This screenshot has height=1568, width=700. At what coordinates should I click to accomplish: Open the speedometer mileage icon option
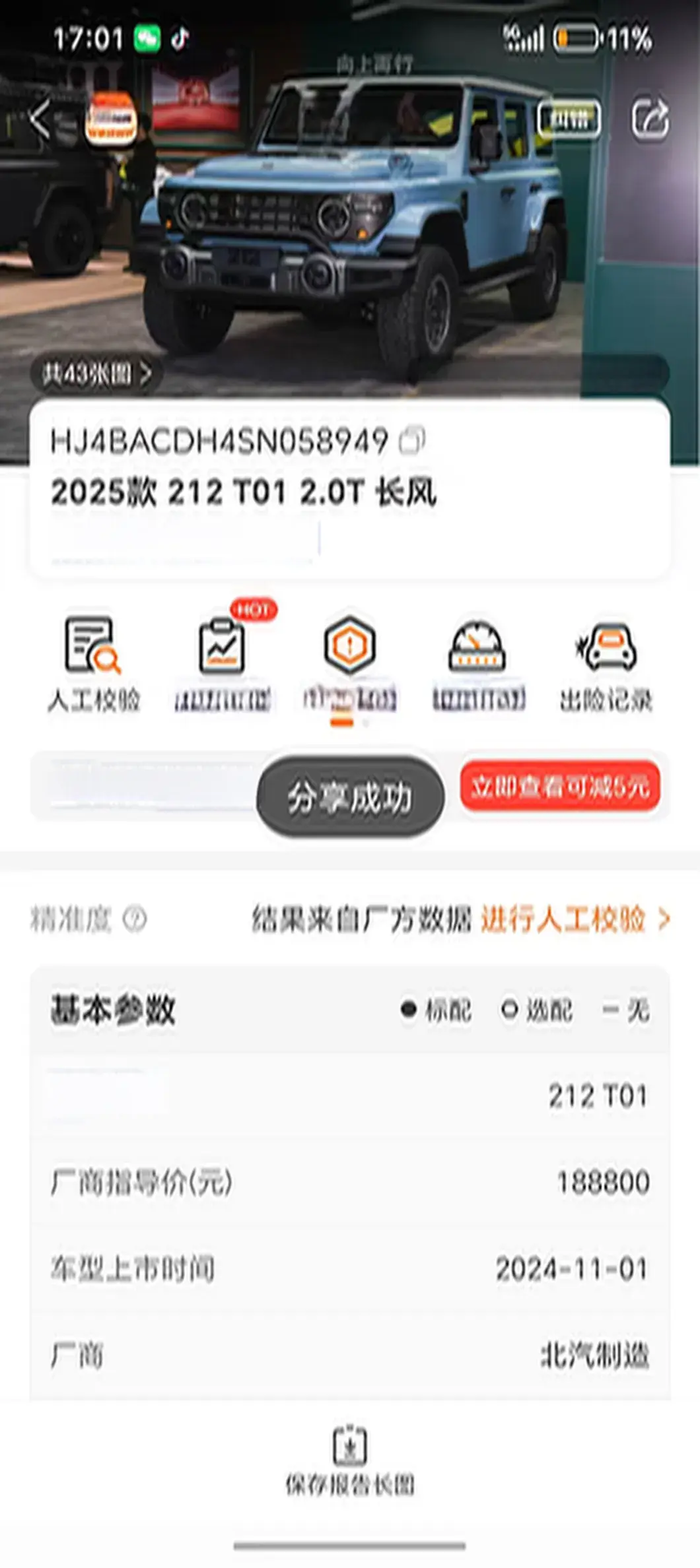(x=477, y=663)
